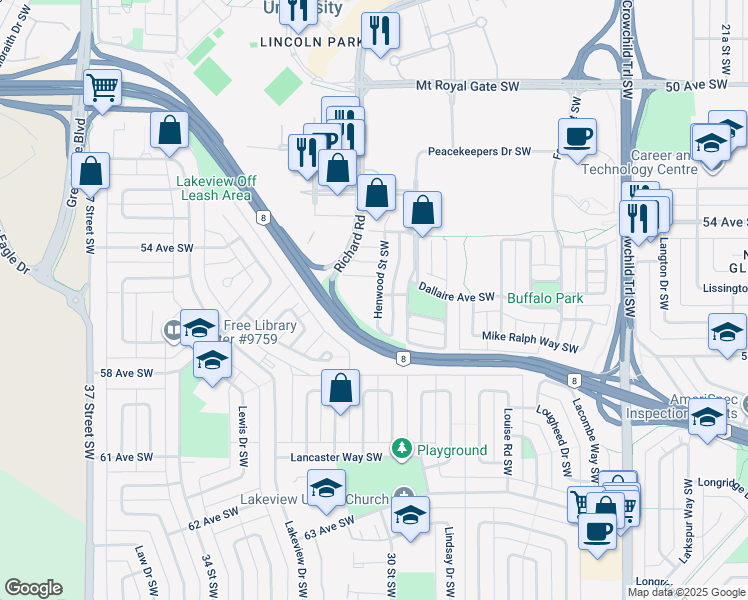Tap the Playground pin on Lancaster Way SW
The width and height of the screenshot is (748, 600).
402,450
